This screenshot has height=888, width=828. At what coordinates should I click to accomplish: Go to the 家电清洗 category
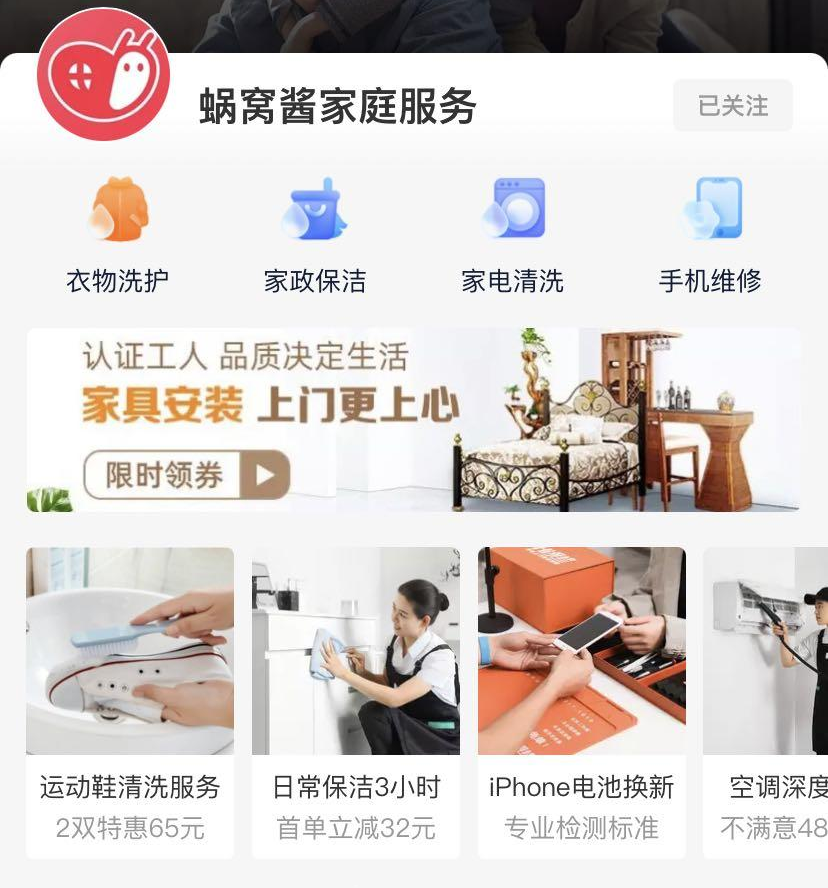click(x=513, y=236)
